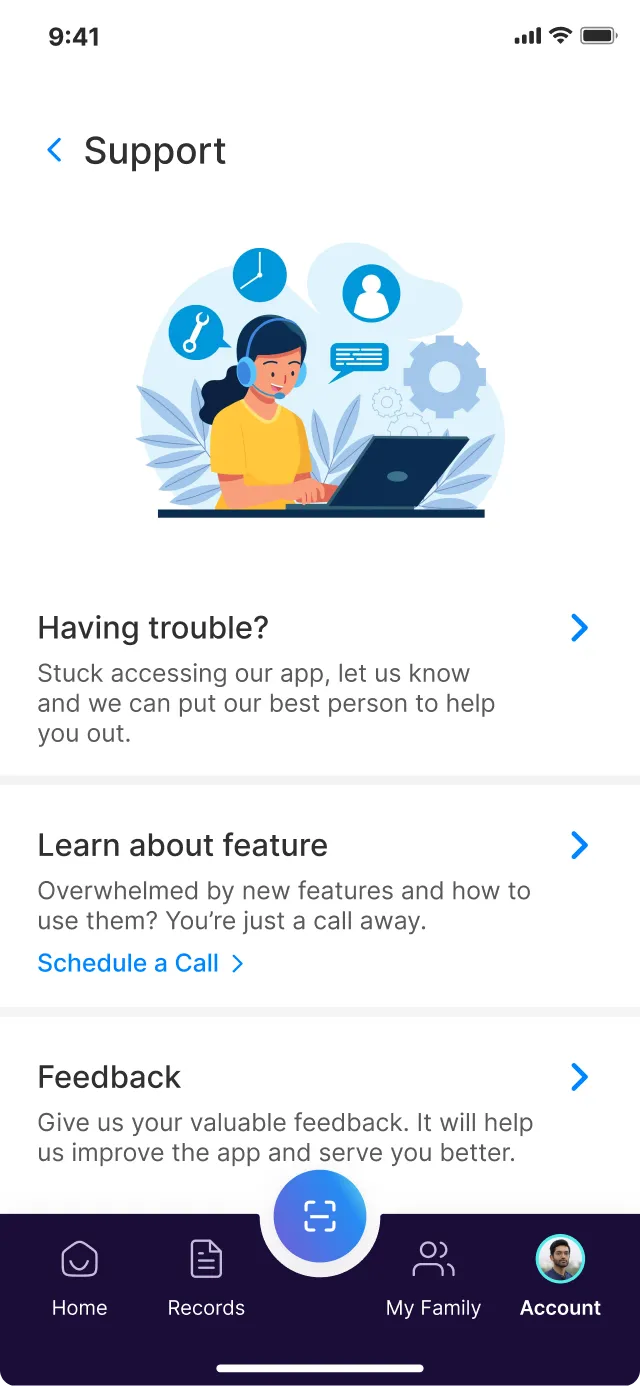Switch to the Home tab

tap(79, 1279)
